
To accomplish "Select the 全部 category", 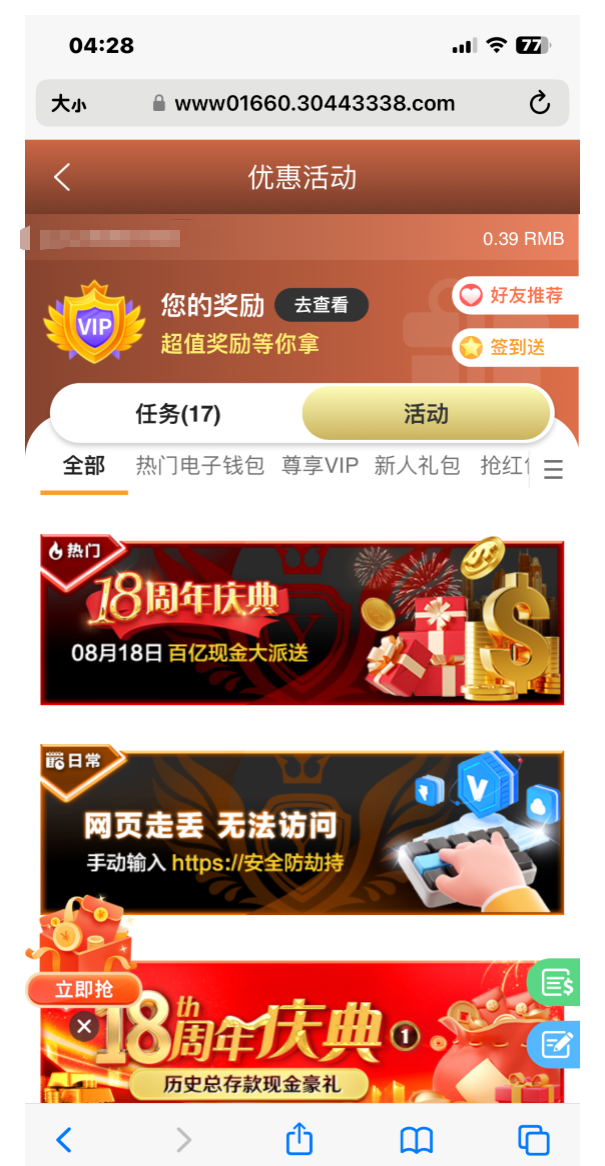I will point(84,466).
